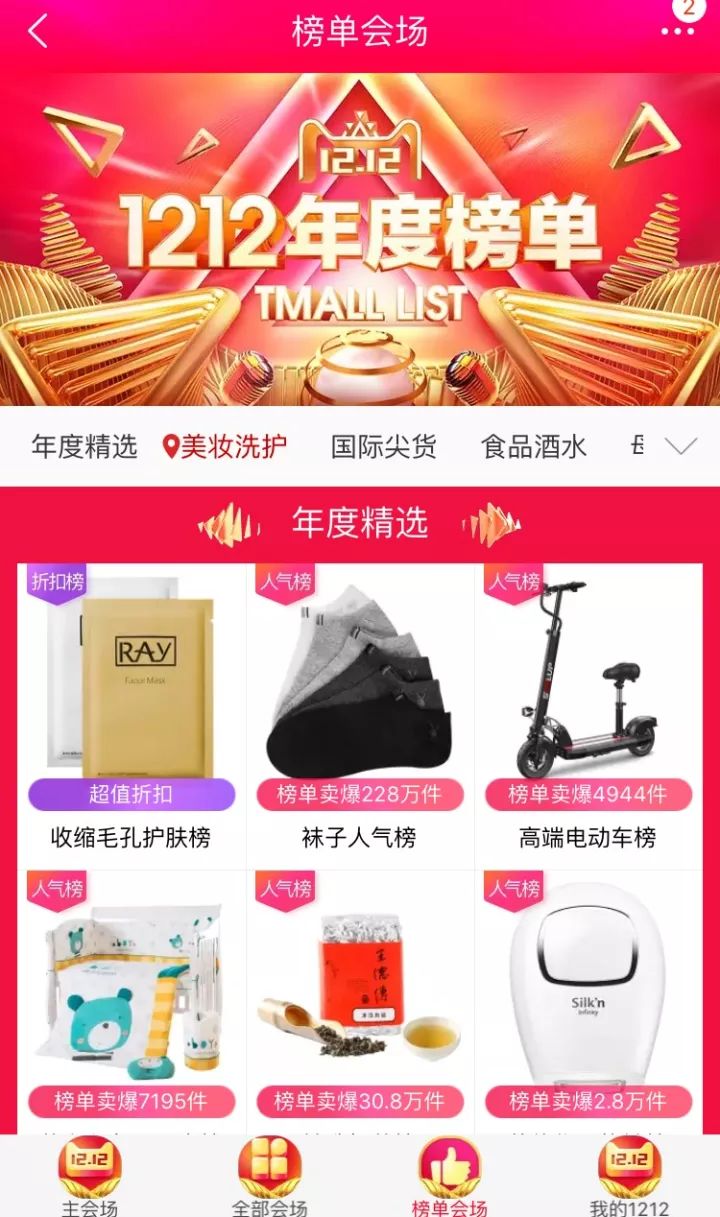Open the baby bedding card selling 7195件
This screenshot has width=720, height=1217.
[131, 1002]
